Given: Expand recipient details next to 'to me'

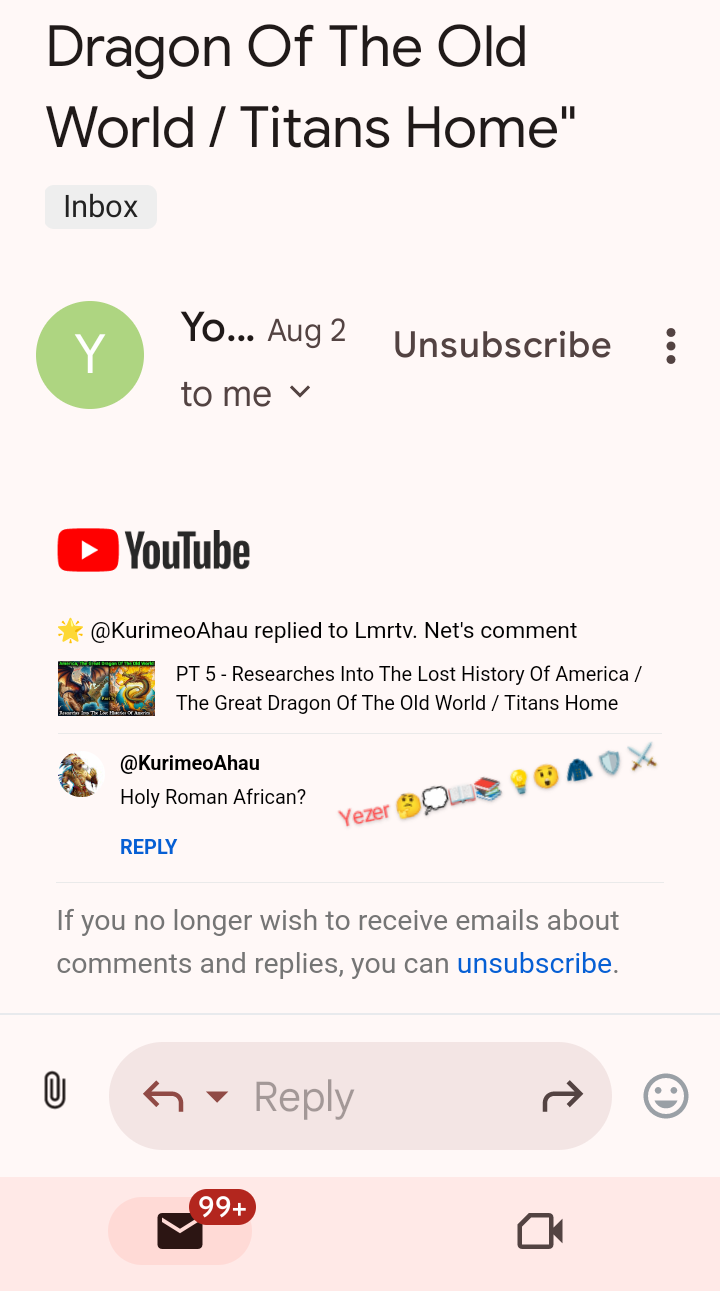Looking at the screenshot, I should pyautogui.click(x=300, y=392).
